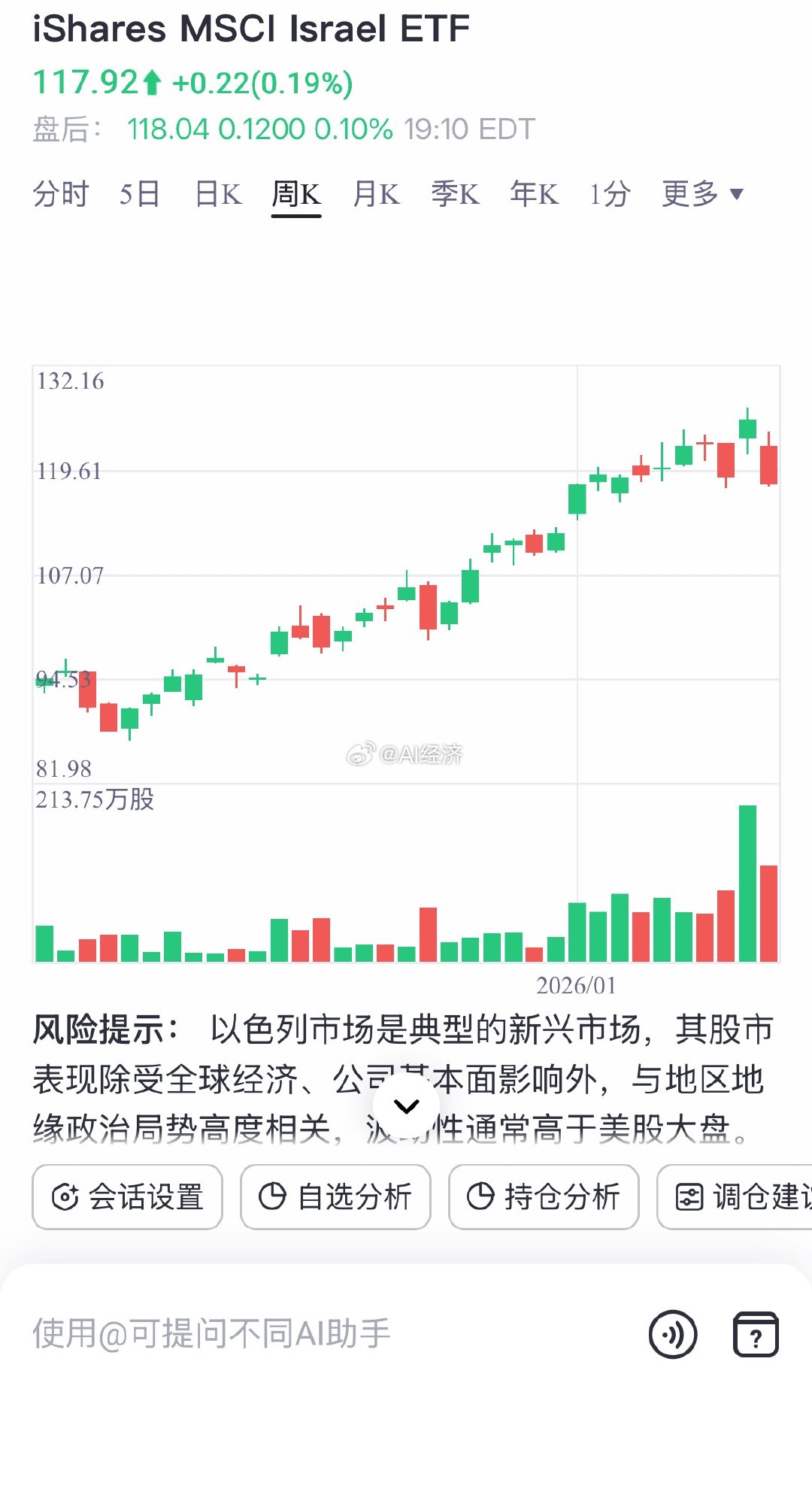Open the 更多 dropdown menu
The height and width of the screenshot is (1507, 812).
(x=701, y=194)
